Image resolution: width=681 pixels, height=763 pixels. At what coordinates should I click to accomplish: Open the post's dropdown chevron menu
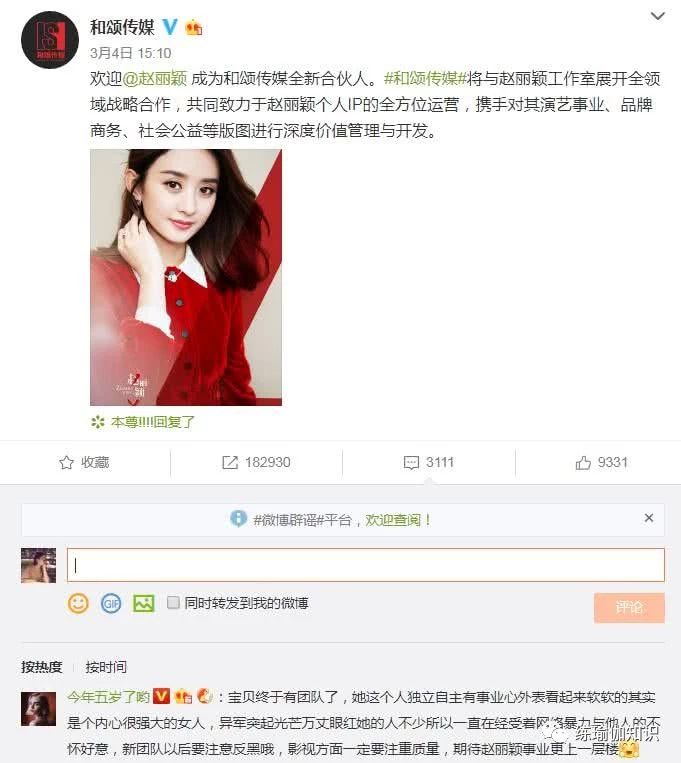(658, 17)
